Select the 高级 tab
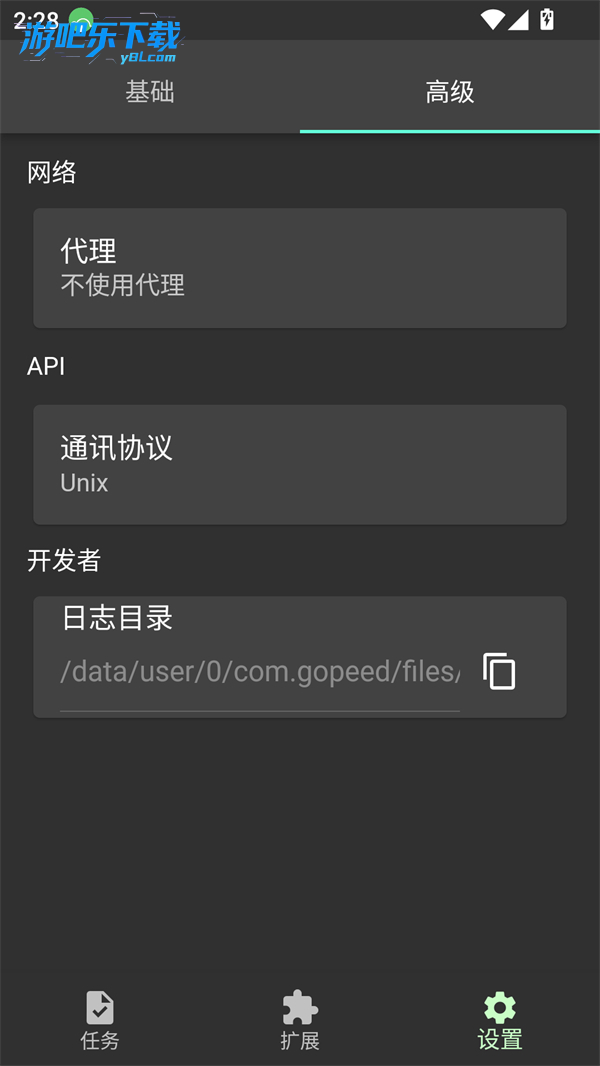Image resolution: width=600 pixels, height=1066 pixels. pyautogui.click(x=450, y=92)
